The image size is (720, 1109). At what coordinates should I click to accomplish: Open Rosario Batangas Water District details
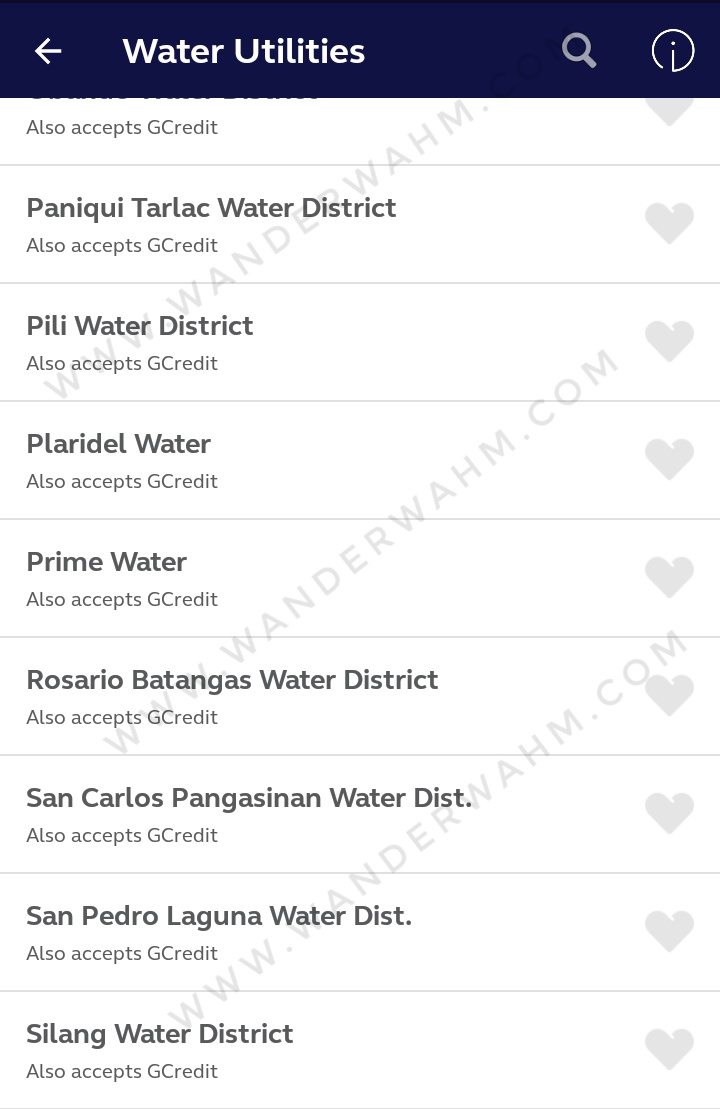click(x=232, y=679)
